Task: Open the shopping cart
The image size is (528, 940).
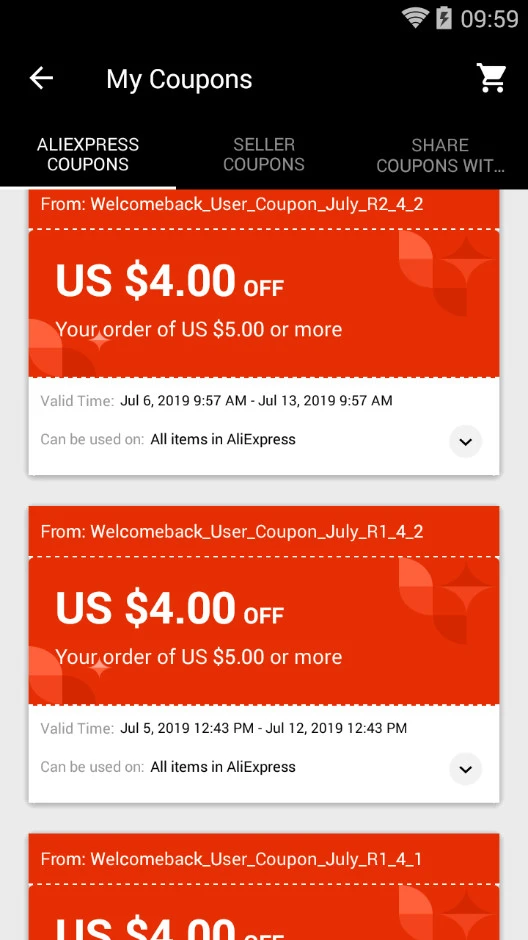Action: tap(491, 79)
